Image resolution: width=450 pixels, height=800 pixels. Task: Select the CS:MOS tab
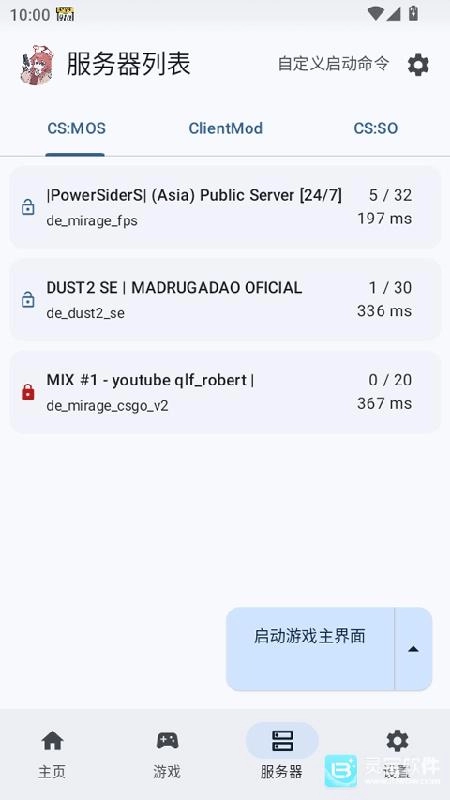point(77,128)
